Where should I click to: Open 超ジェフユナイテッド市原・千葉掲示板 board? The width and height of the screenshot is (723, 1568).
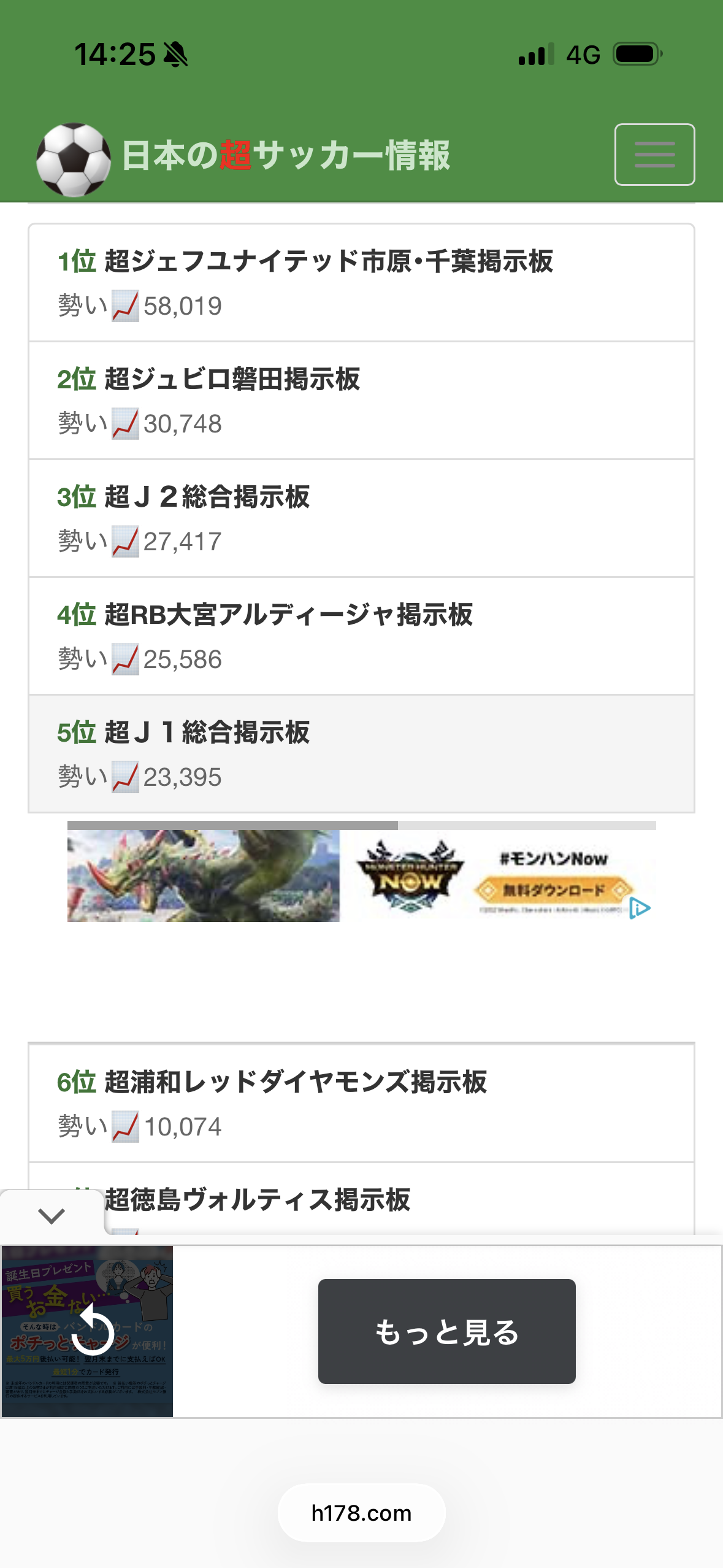coord(329,261)
